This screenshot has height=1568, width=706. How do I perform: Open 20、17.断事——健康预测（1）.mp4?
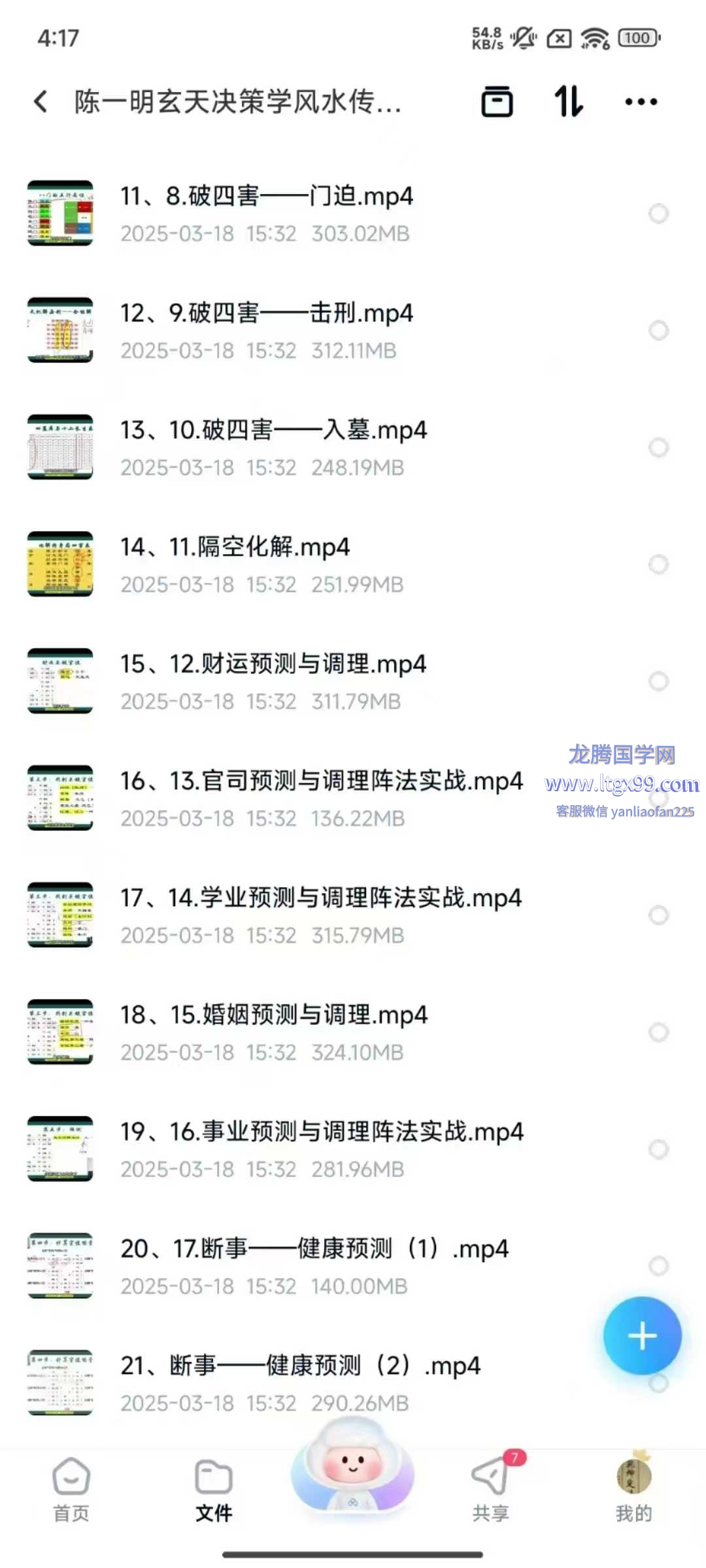[314, 1249]
